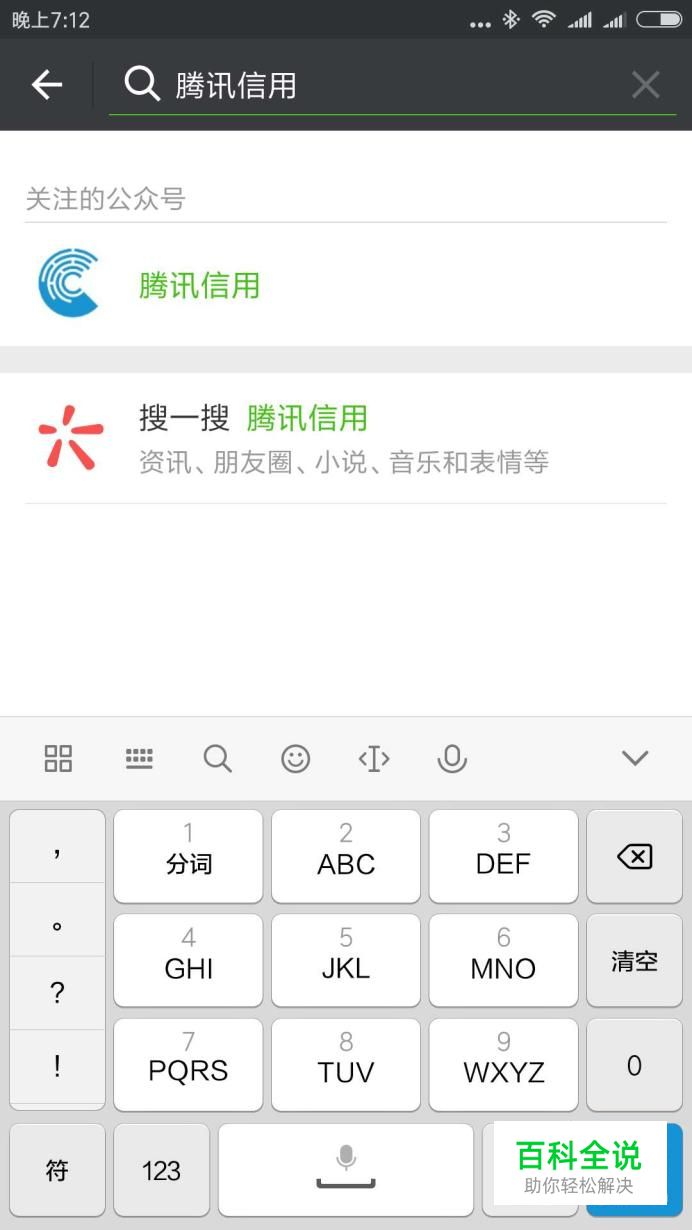The width and height of the screenshot is (692, 1230).
Task: Switch keyboard layout via keyboard icon
Action: coord(139,758)
